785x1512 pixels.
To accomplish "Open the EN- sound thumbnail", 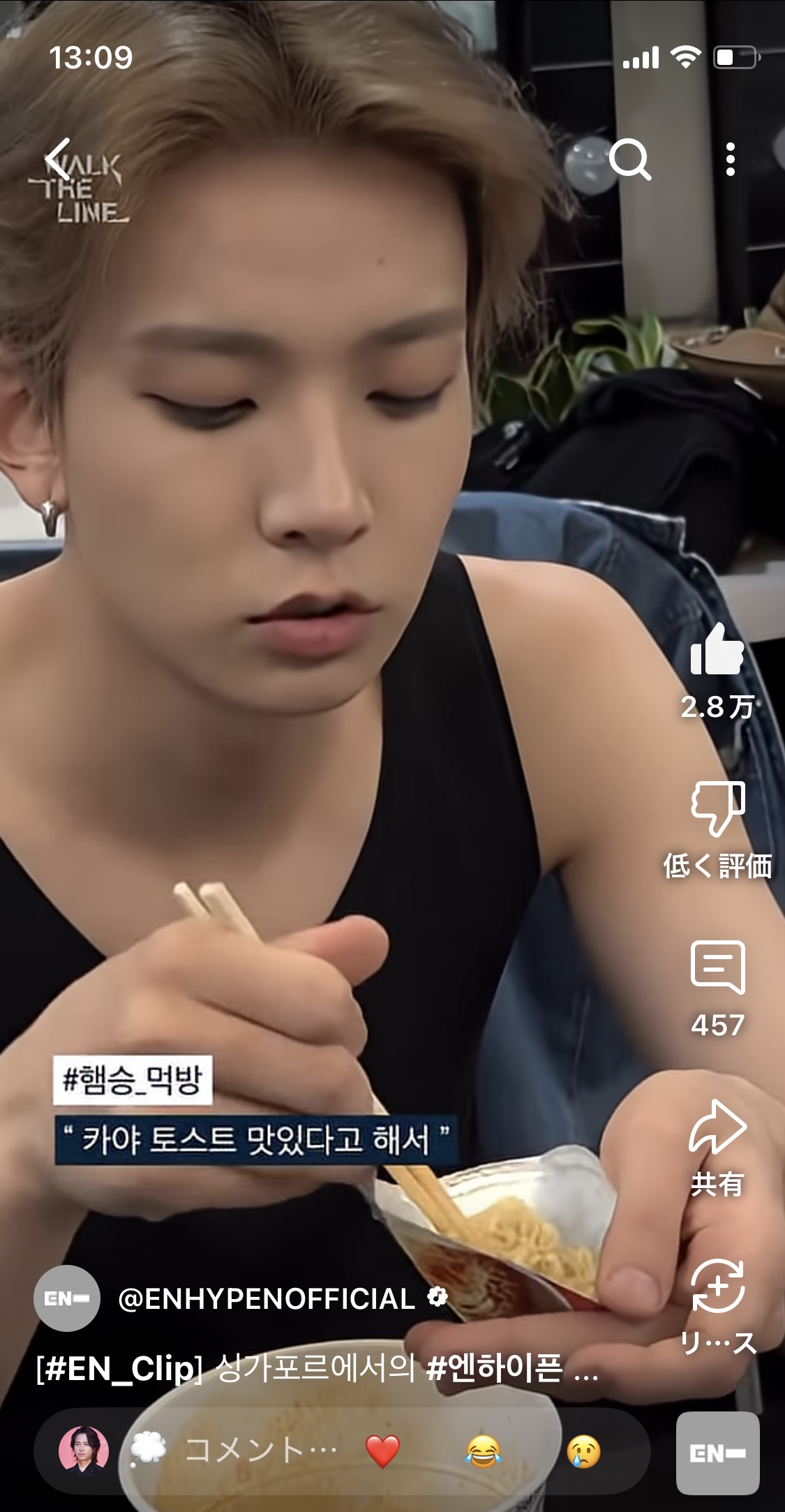I will click(717, 1453).
